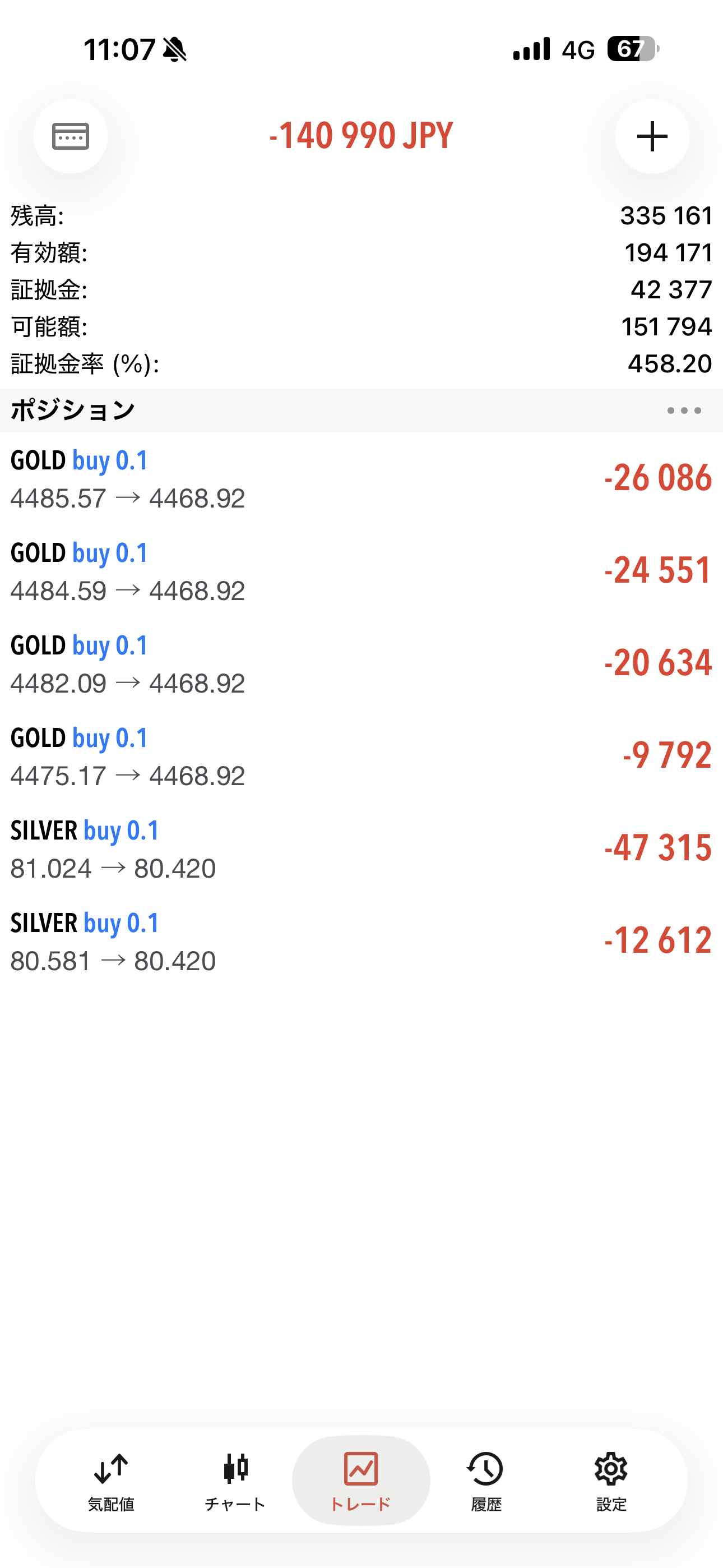Image resolution: width=723 pixels, height=1568 pixels.
Task: Open GOLD position opened at 4485.57
Action: click(x=361, y=479)
